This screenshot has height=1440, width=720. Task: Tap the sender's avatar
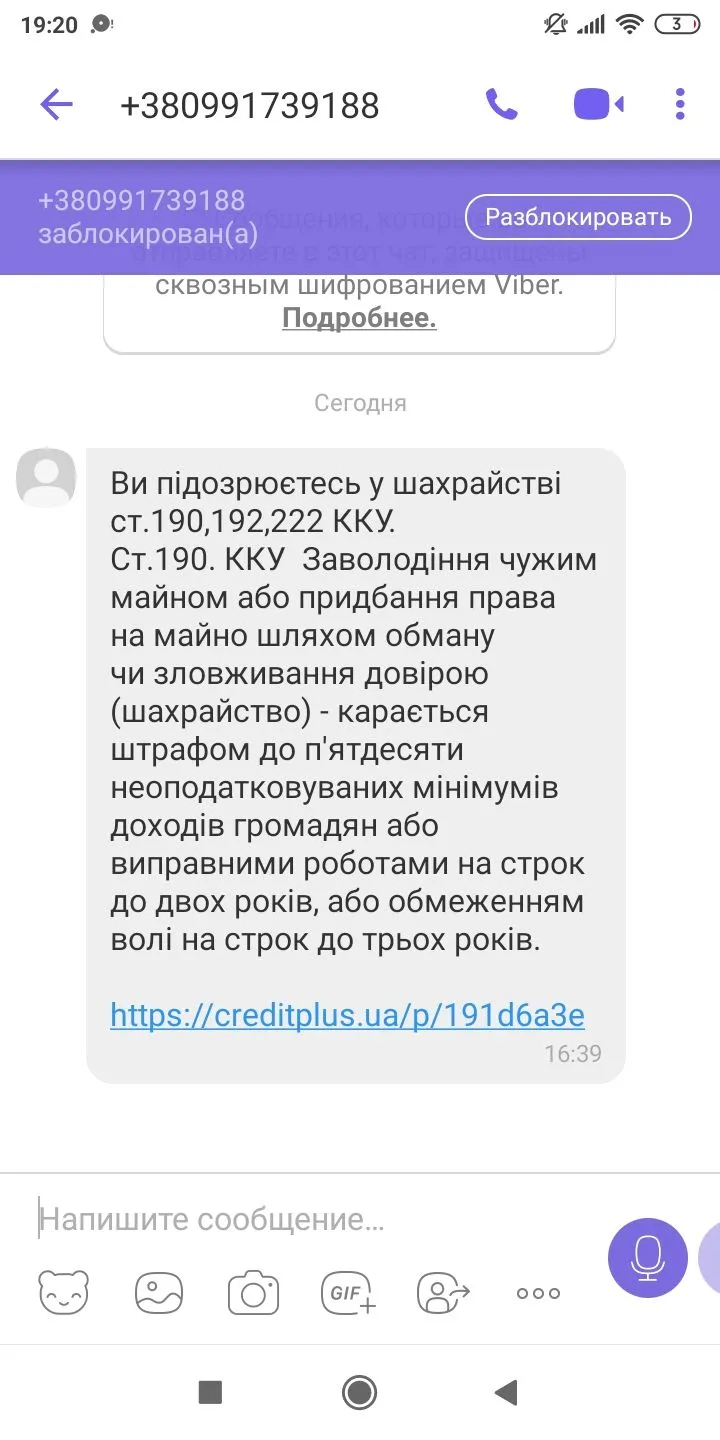tap(46, 478)
